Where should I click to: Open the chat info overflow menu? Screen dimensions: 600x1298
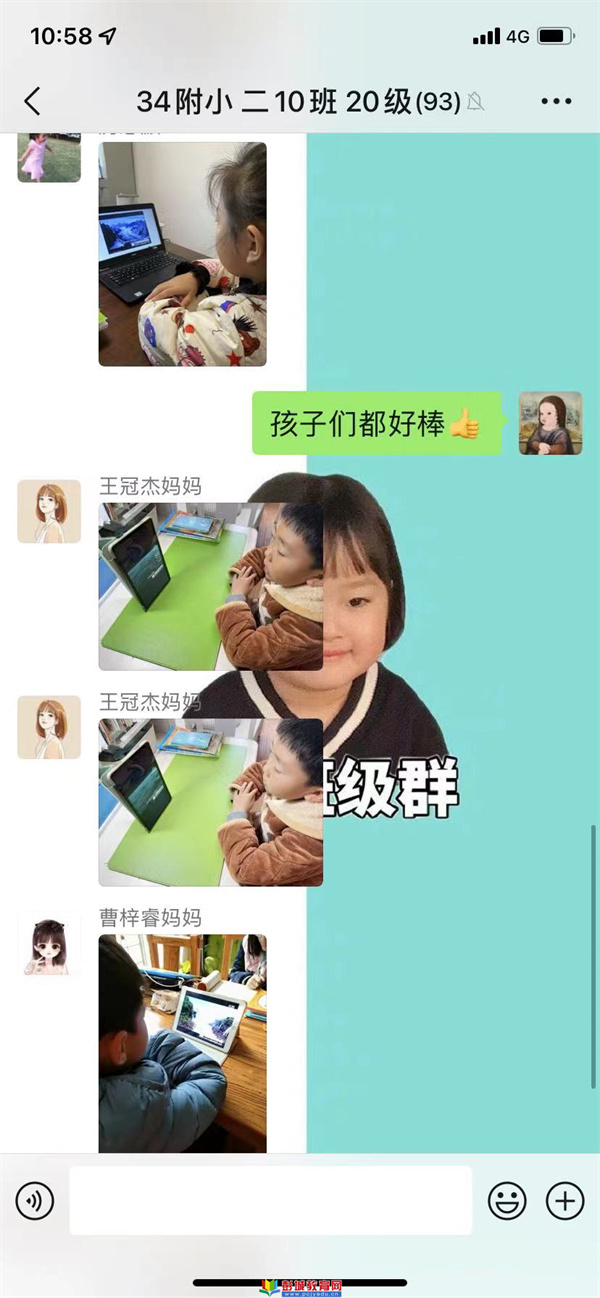click(x=556, y=101)
